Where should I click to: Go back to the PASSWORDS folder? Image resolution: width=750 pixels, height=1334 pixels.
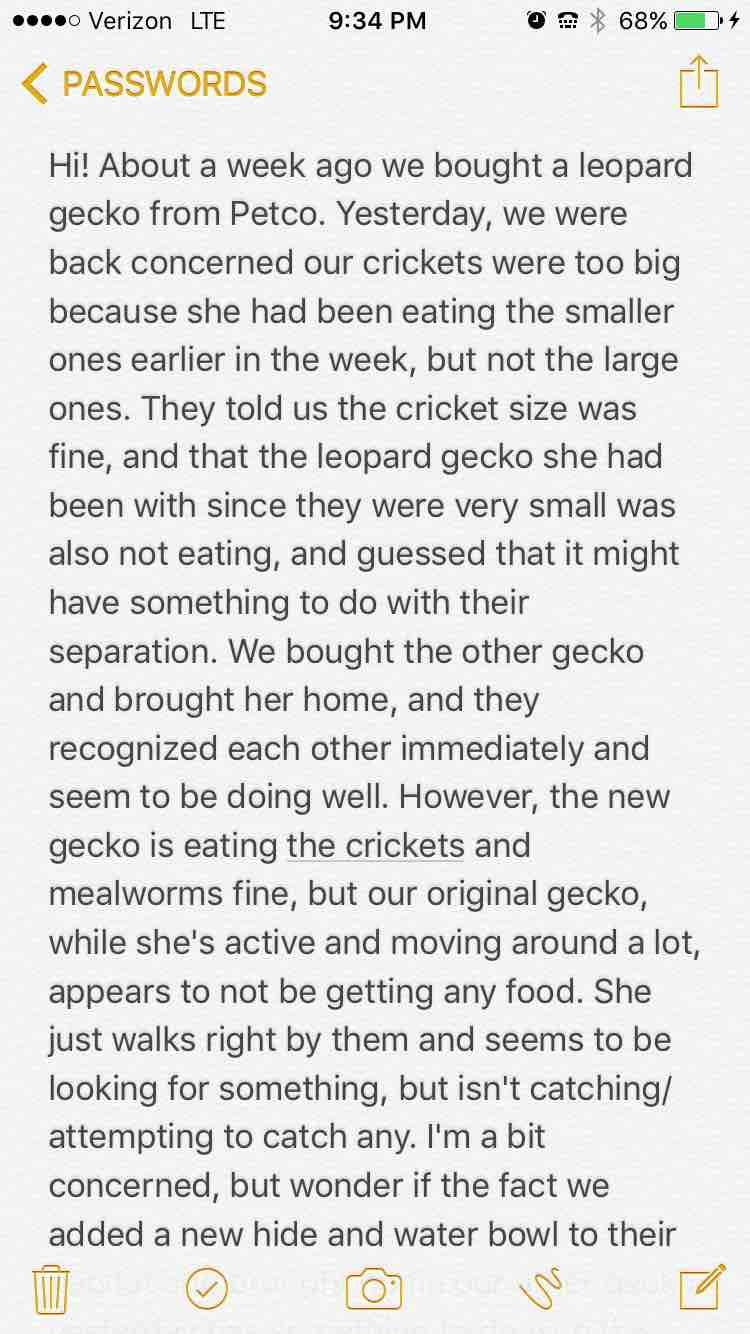coord(144,84)
